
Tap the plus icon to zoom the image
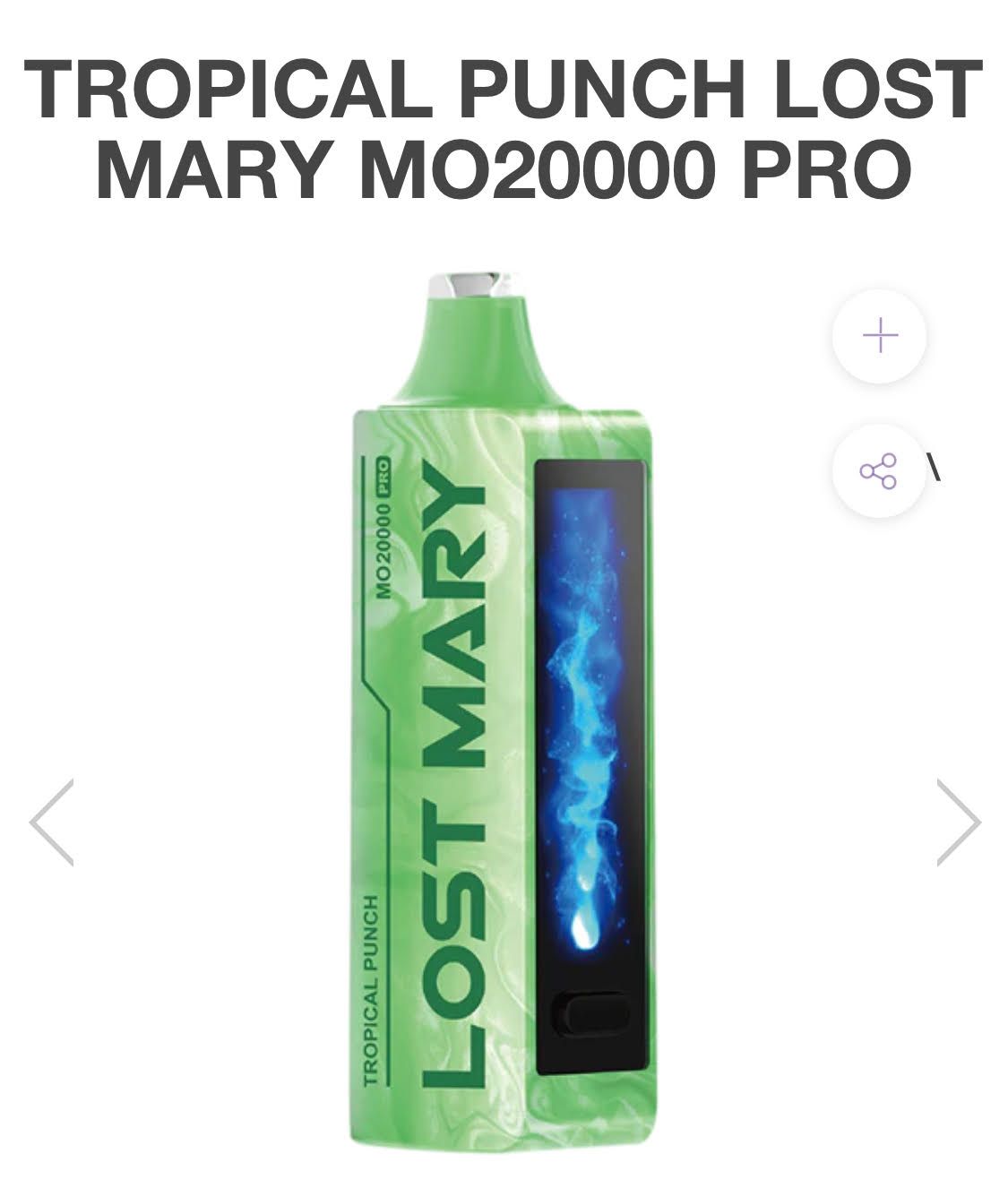(879, 336)
